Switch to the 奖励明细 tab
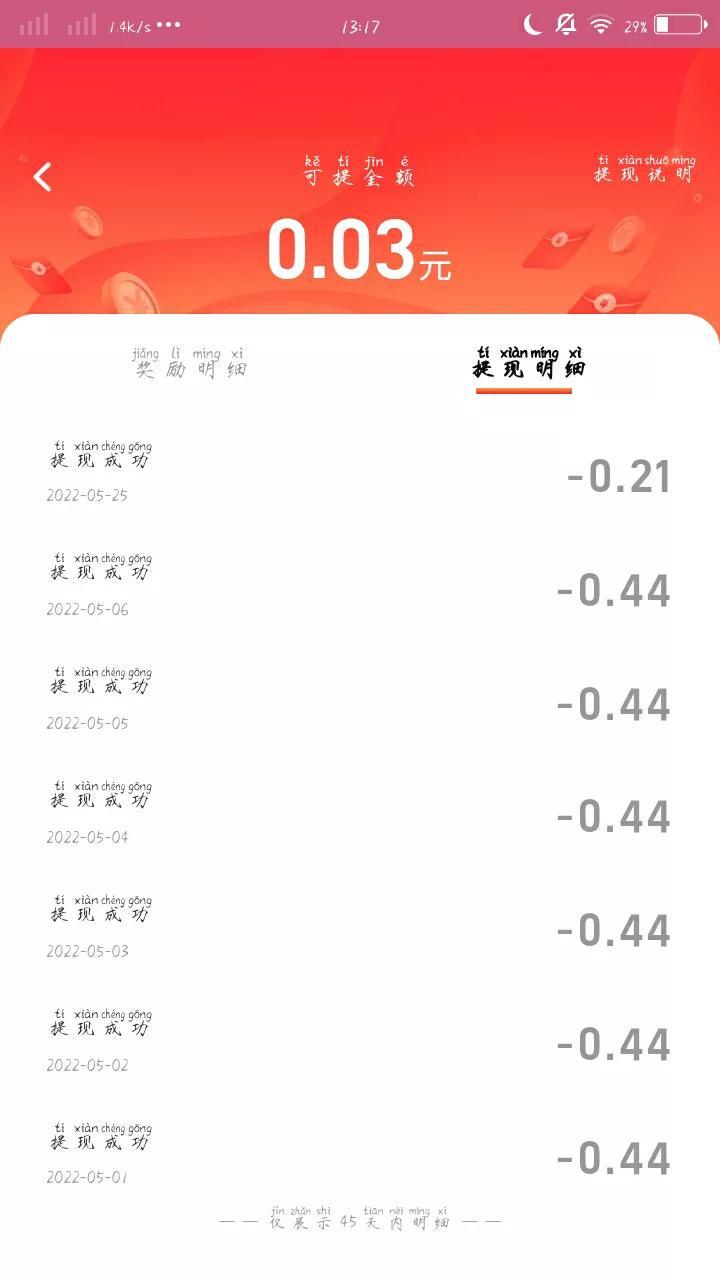This screenshot has height=1280, width=720. click(x=189, y=364)
